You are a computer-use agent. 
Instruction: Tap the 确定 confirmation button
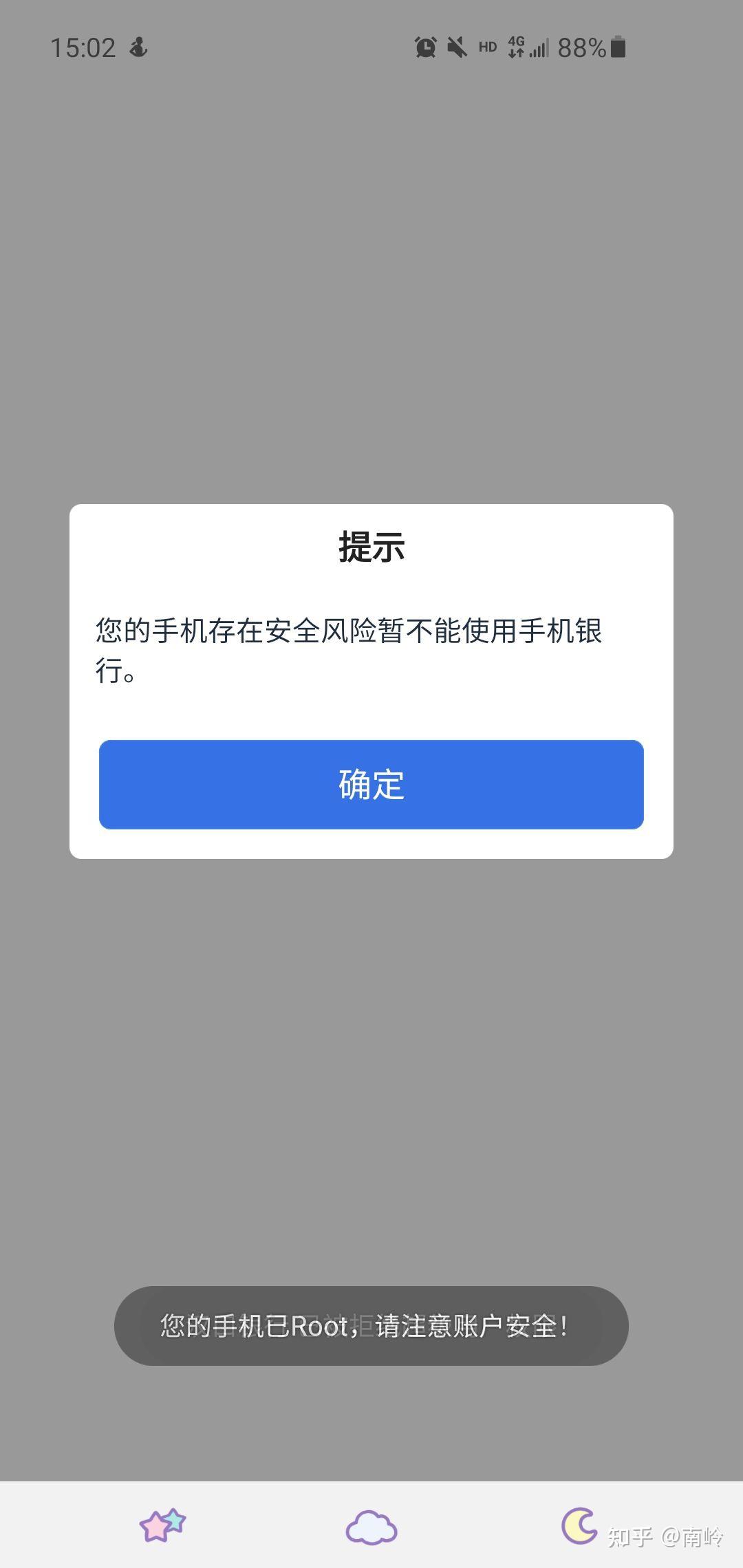click(x=371, y=784)
